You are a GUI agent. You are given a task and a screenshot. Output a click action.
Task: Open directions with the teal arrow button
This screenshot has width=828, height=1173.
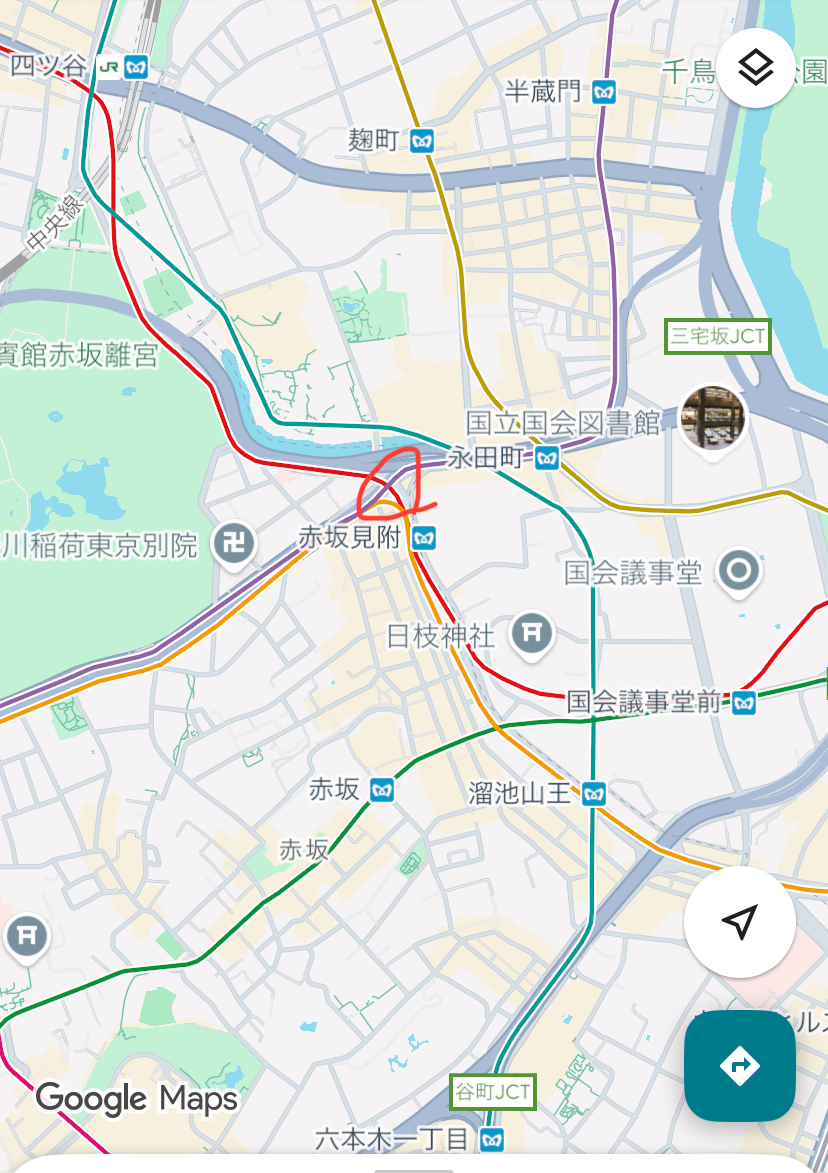click(739, 1065)
